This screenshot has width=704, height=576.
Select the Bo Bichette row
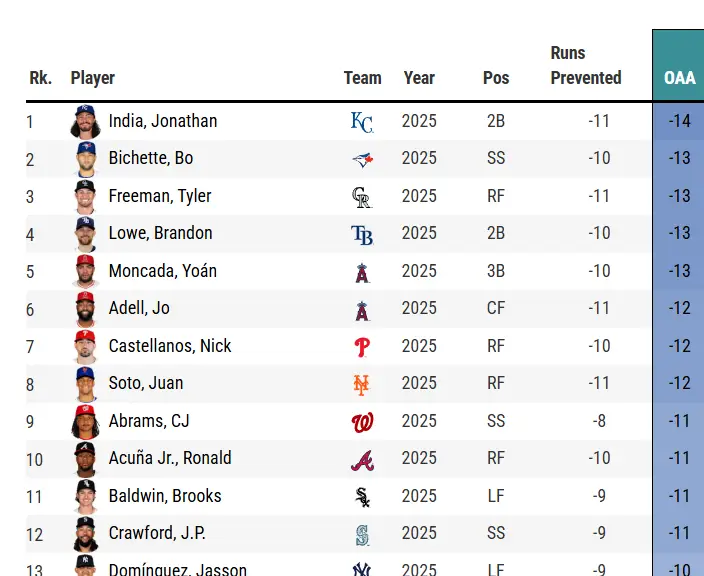pos(151,158)
